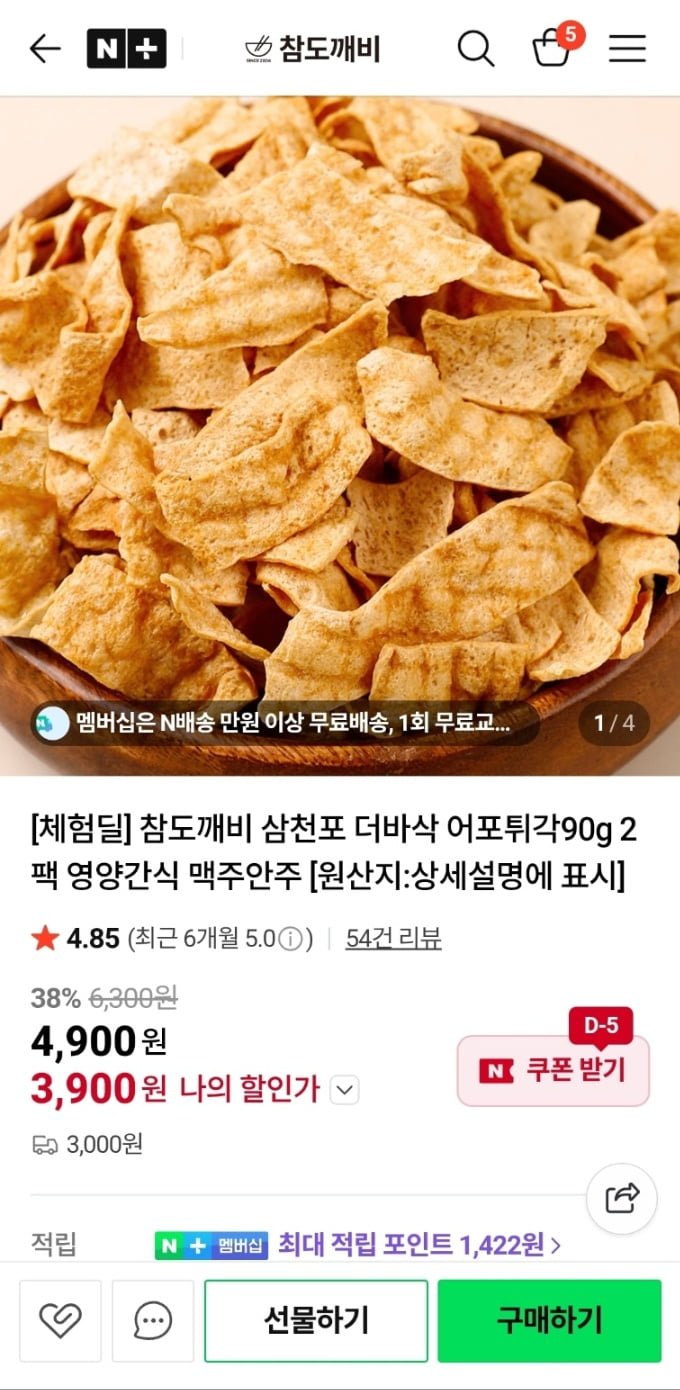Open the N+ store home

point(126,49)
